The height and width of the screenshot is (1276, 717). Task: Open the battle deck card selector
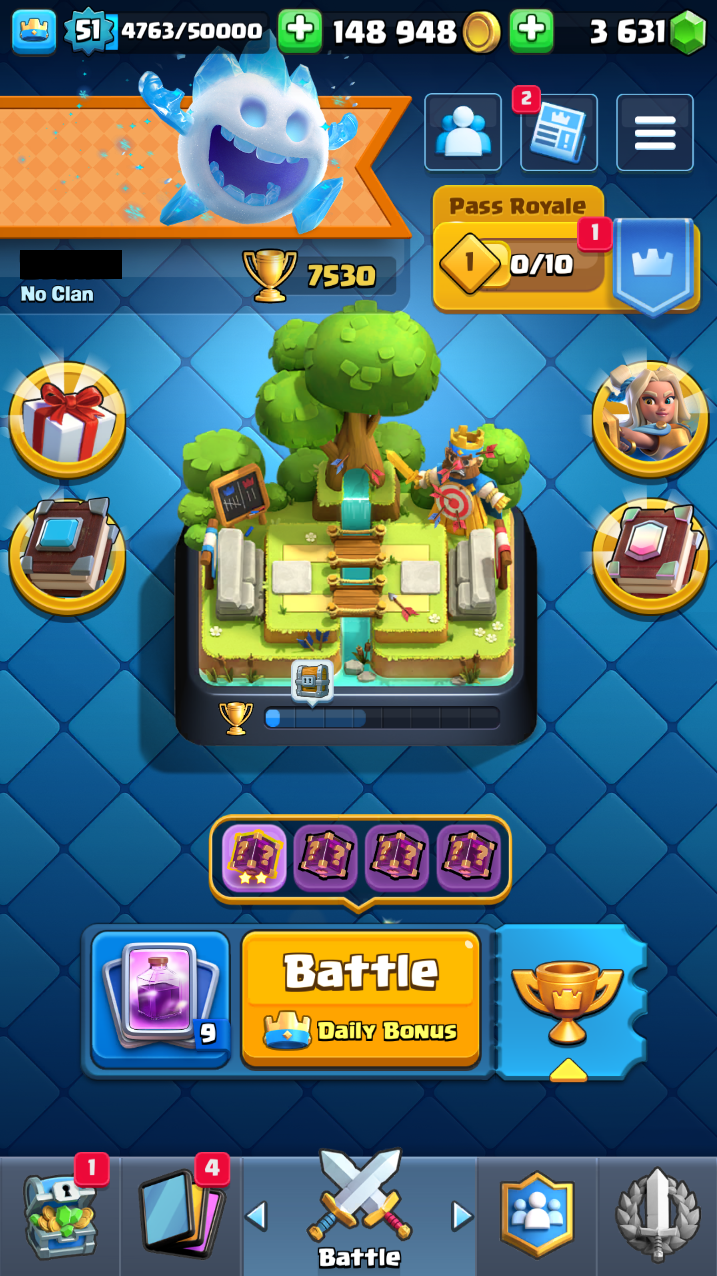coord(160,997)
